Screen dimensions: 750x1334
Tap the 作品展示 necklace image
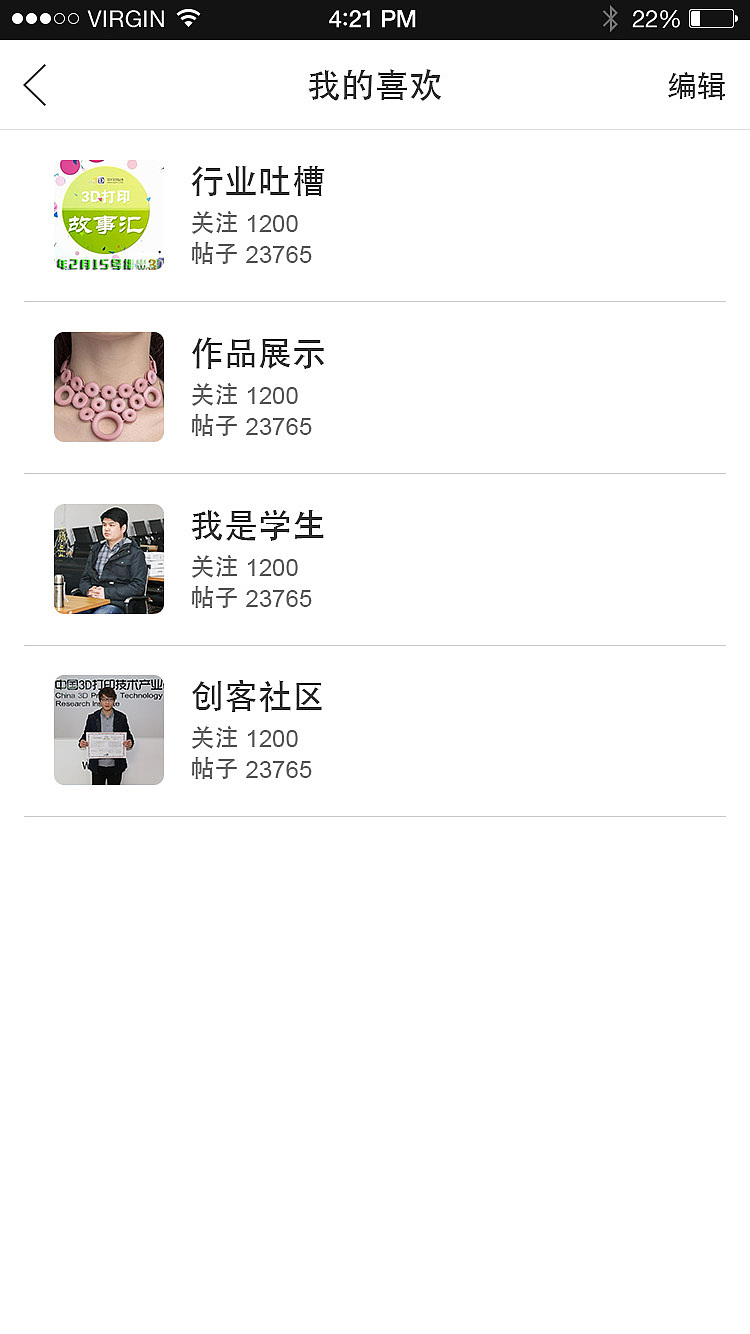click(108, 387)
